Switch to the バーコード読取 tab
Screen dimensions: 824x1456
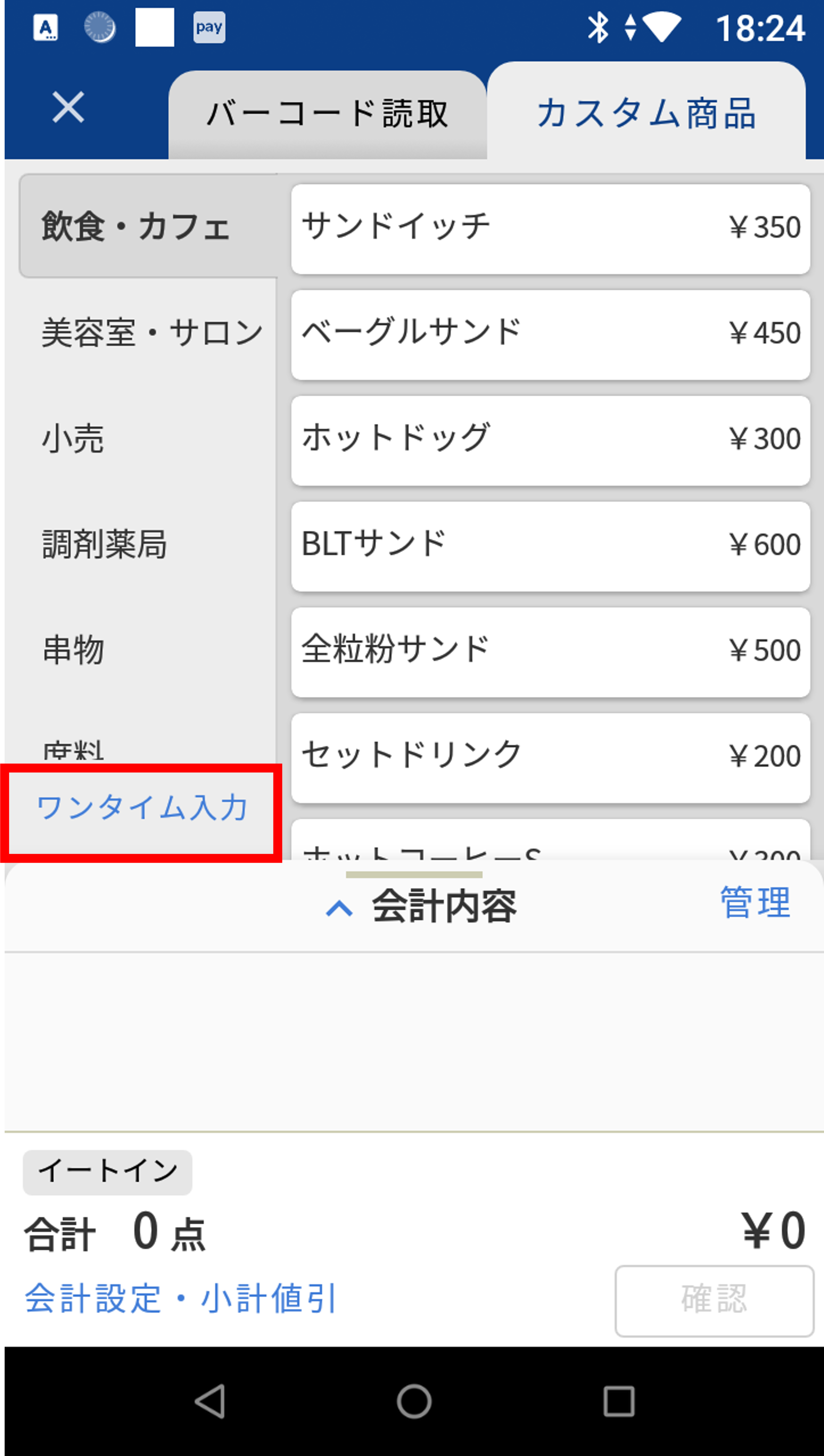pos(327,114)
